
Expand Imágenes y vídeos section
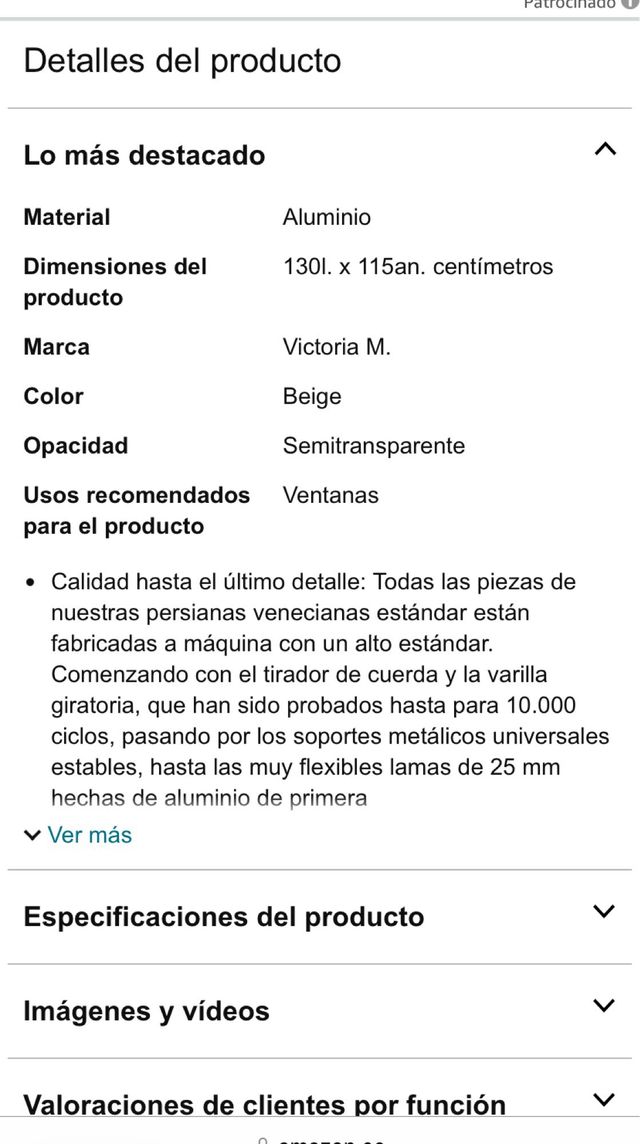pos(603,1006)
